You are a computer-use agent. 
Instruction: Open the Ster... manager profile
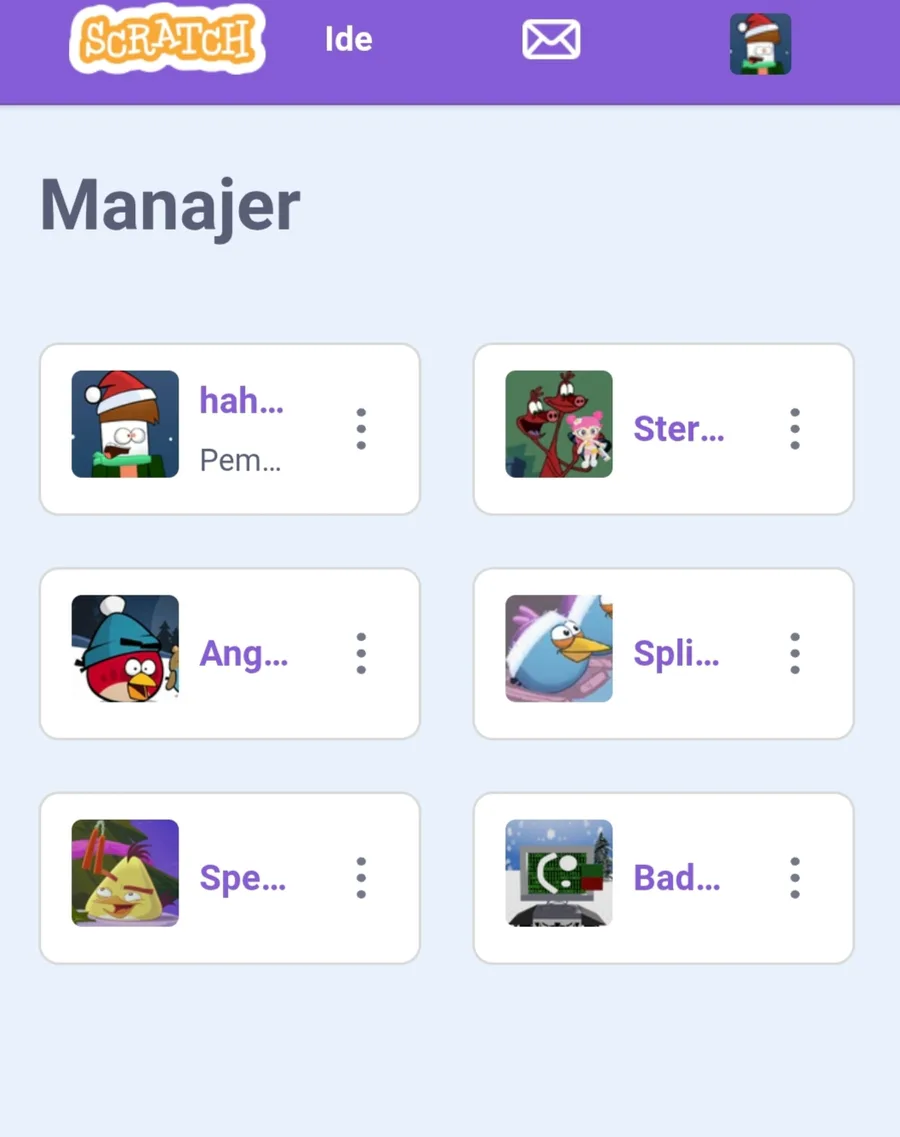(x=679, y=429)
